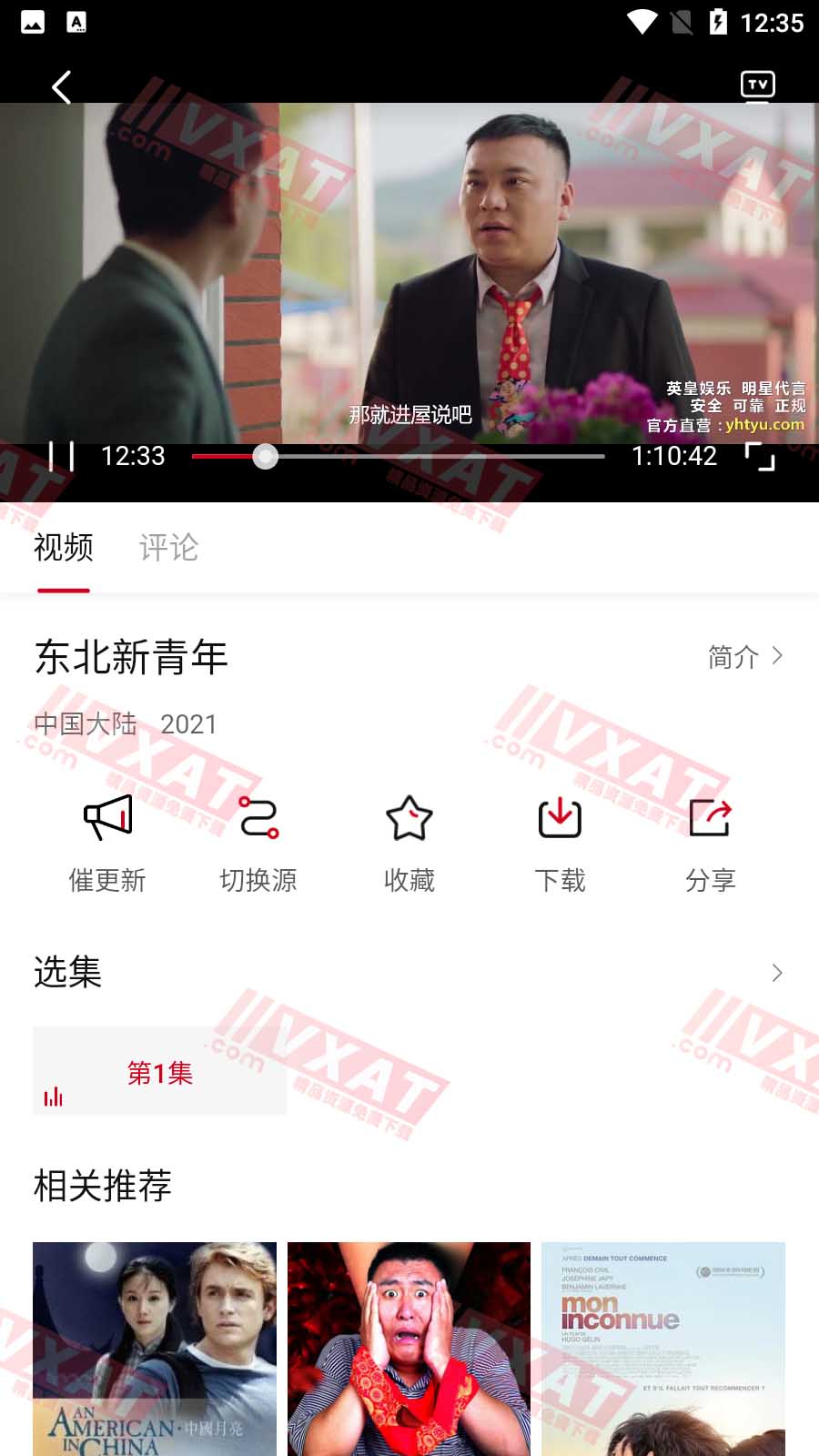Open the An American in China recommendation
The image size is (819, 1456).
click(155, 1349)
